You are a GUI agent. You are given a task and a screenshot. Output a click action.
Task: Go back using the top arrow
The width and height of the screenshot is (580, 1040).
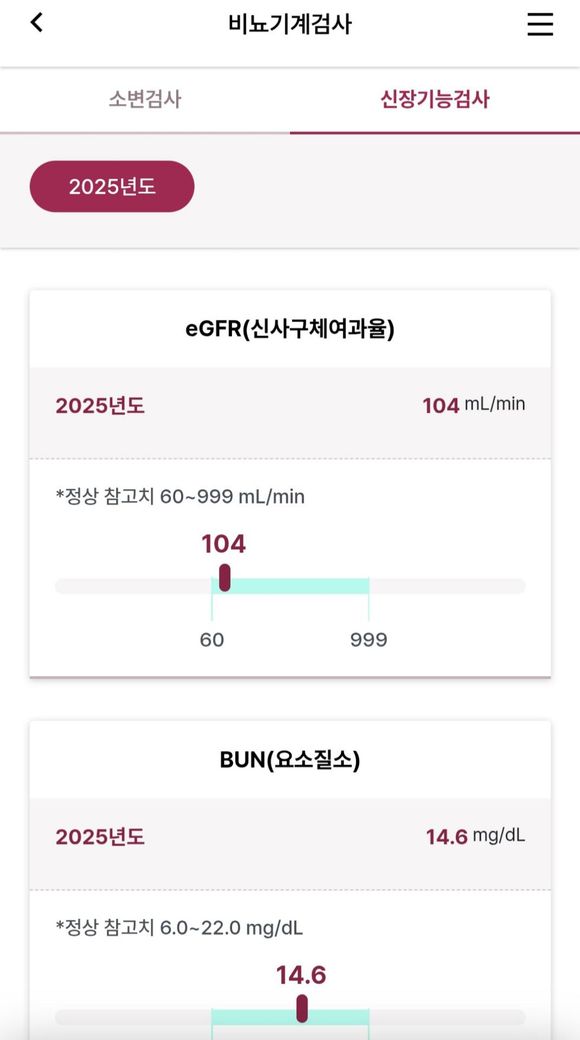[x=37, y=23]
